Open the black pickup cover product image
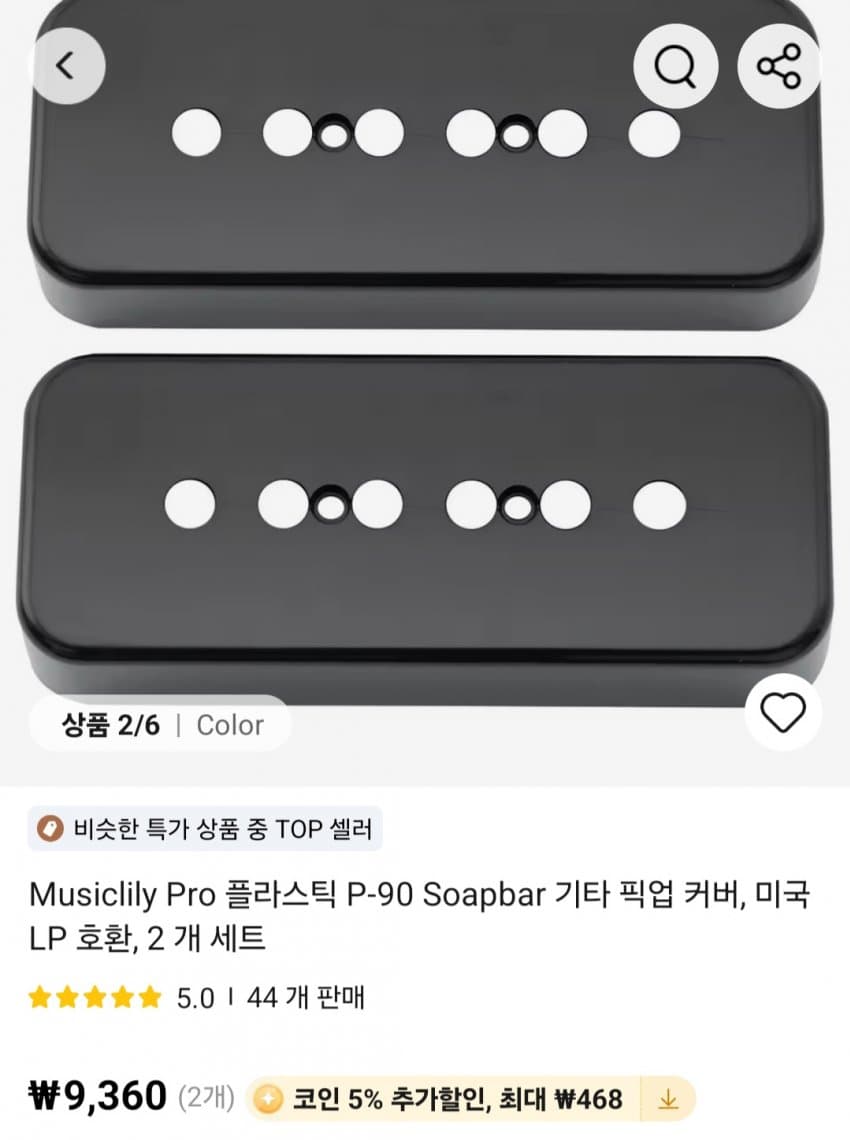The height and width of the screenshot is (1140, 850). (425, 400)
